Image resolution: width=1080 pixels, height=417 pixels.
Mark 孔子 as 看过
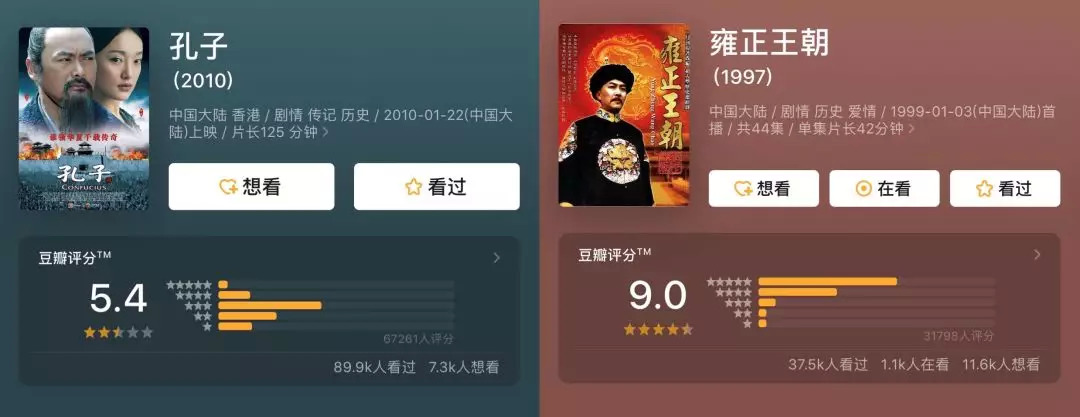click(437, 187)
